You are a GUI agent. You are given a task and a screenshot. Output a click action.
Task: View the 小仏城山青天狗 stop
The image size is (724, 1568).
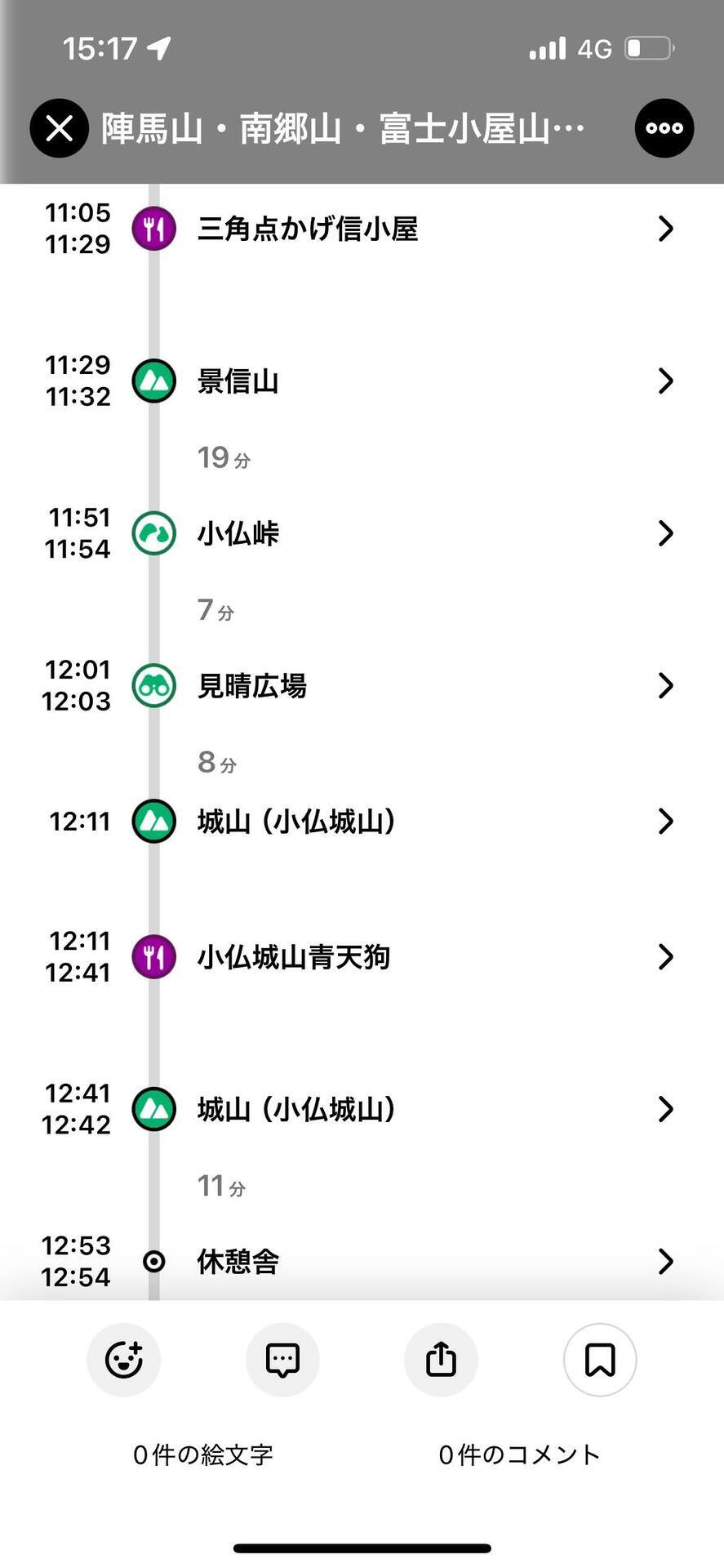[362, 956]
